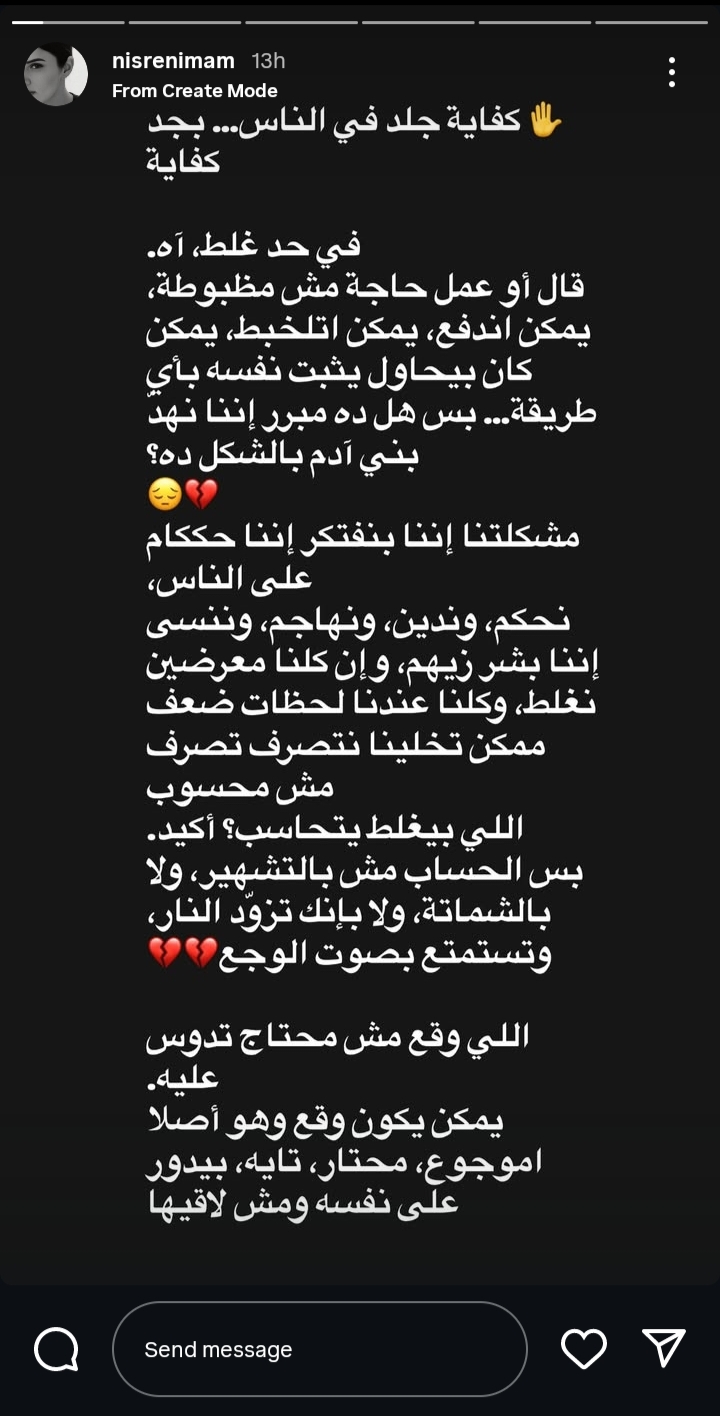Open the story overflow menu

tap(671, 72)
